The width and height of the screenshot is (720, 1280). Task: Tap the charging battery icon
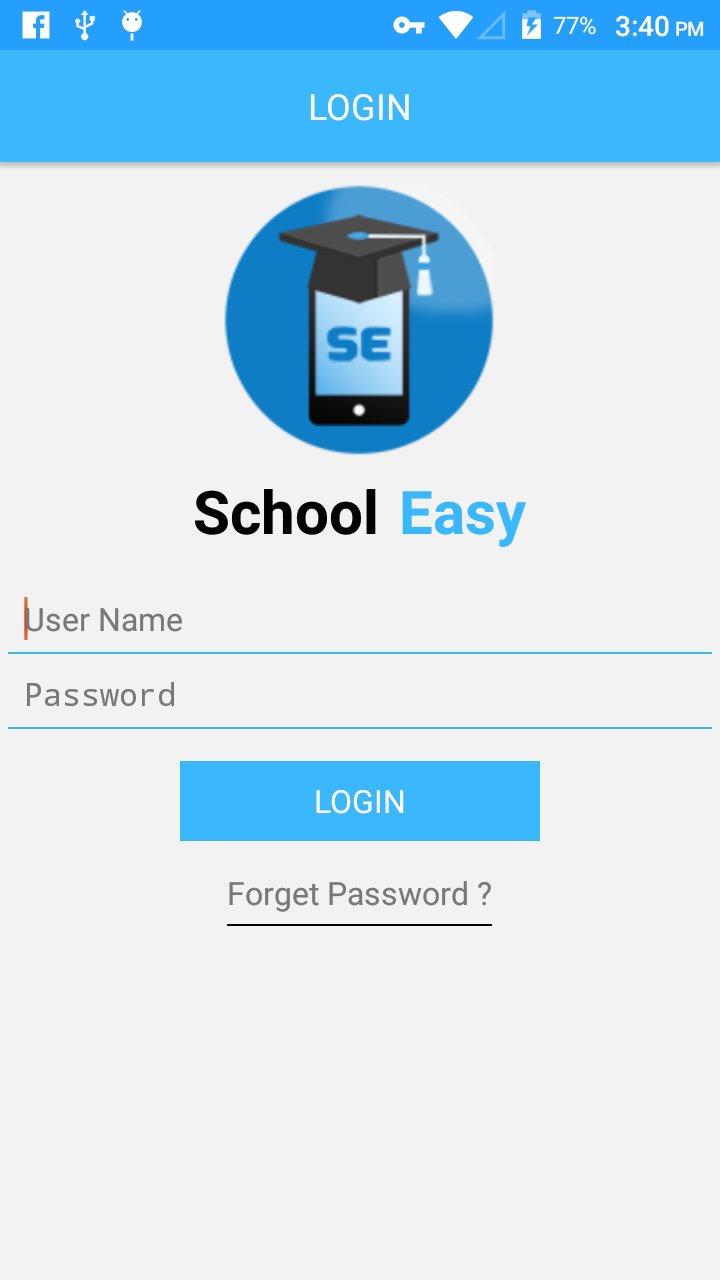click(x=529, y=24)
